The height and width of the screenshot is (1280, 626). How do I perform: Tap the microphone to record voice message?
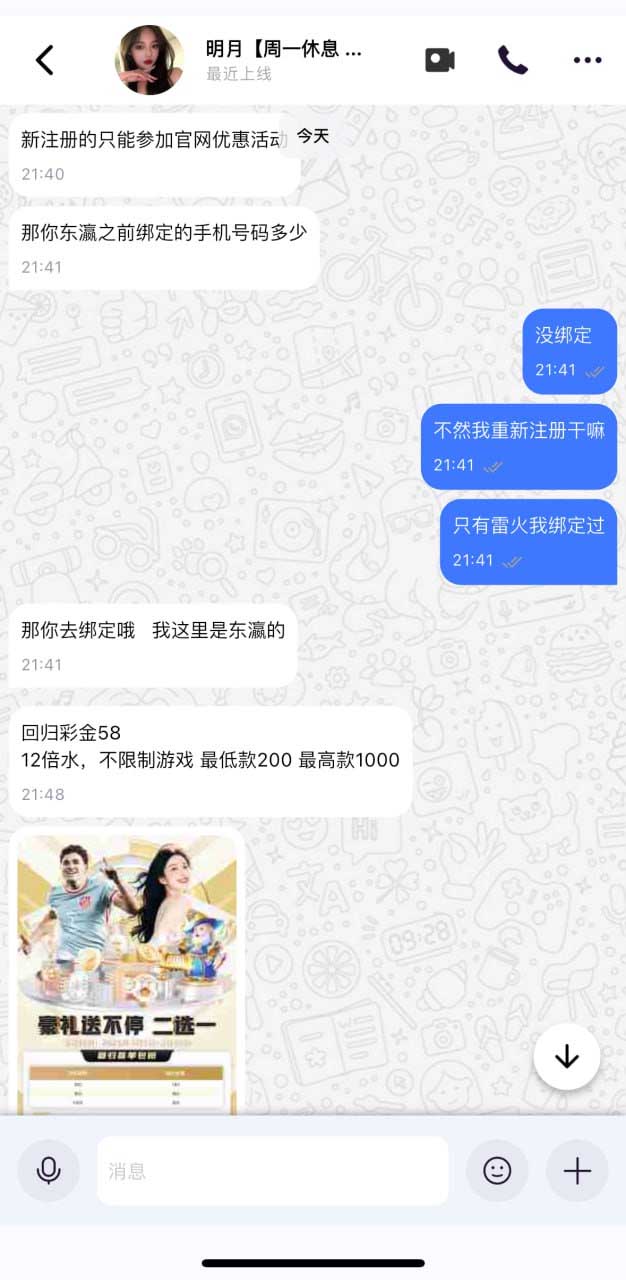tap(48, 1170)
